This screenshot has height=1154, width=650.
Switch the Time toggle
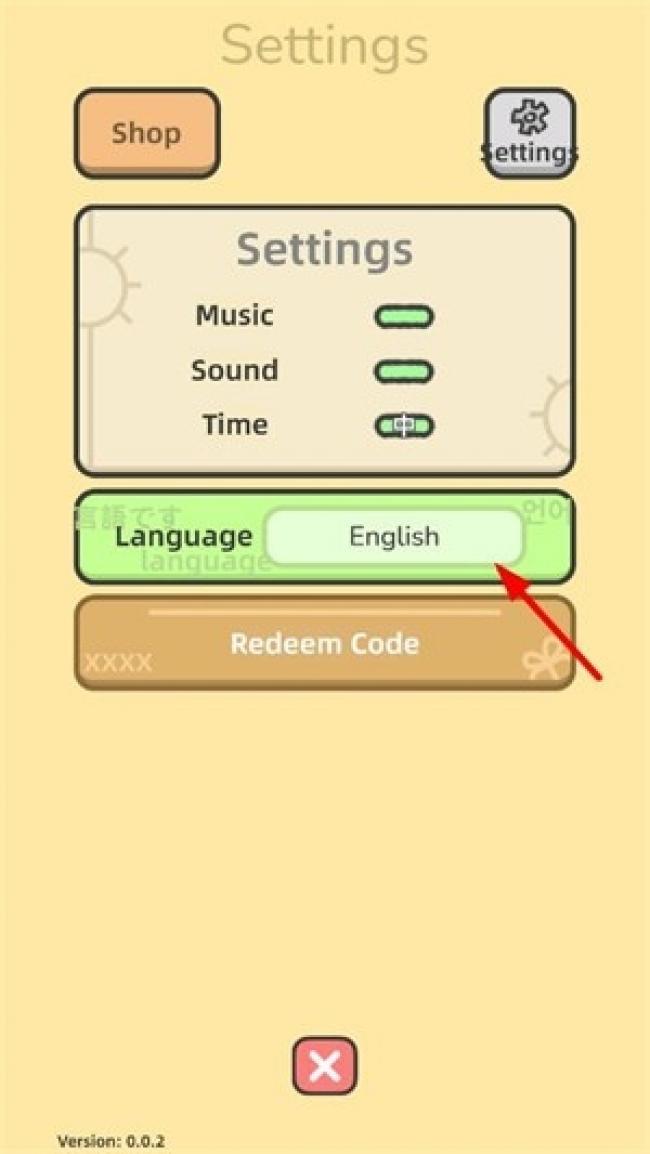(404, 427)
